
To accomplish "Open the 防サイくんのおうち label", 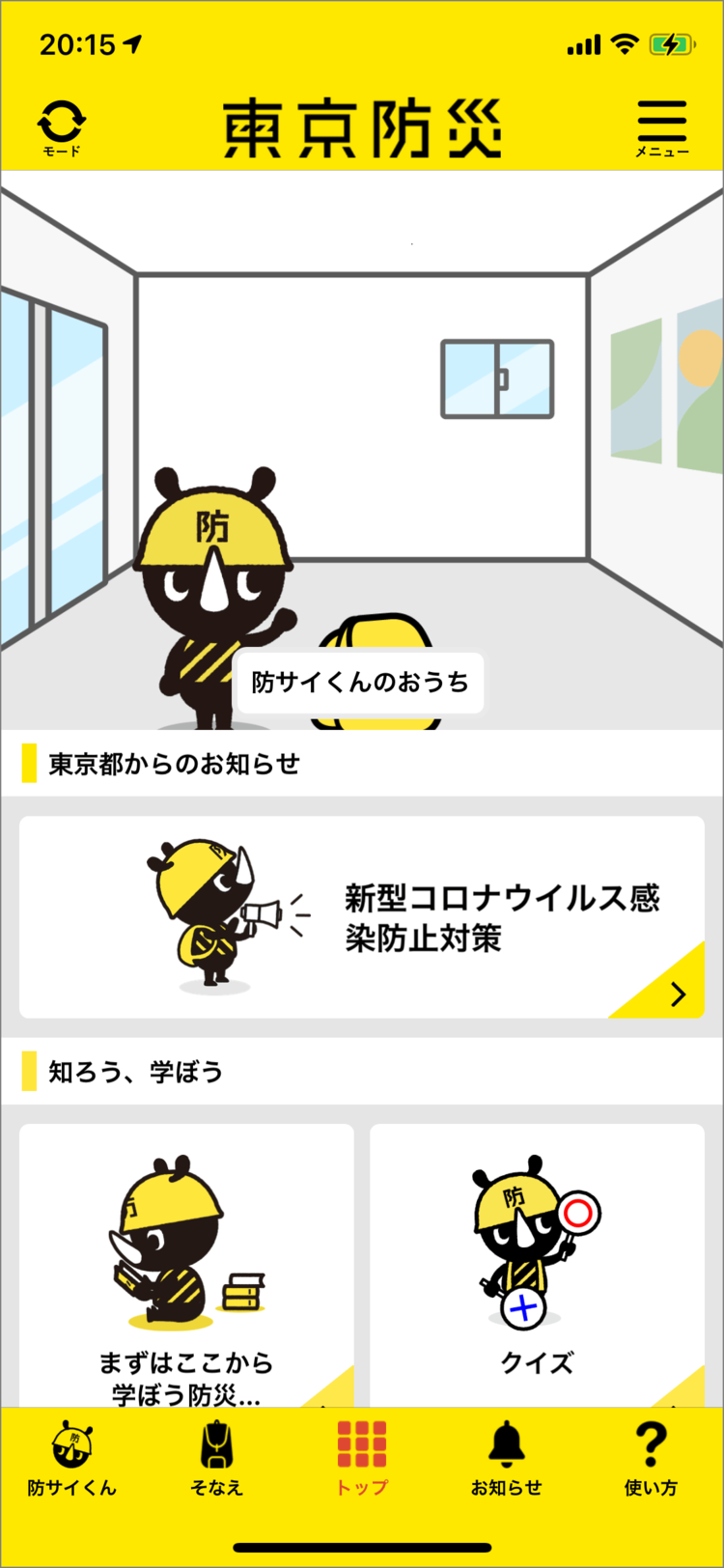I will tap(360, 683).
